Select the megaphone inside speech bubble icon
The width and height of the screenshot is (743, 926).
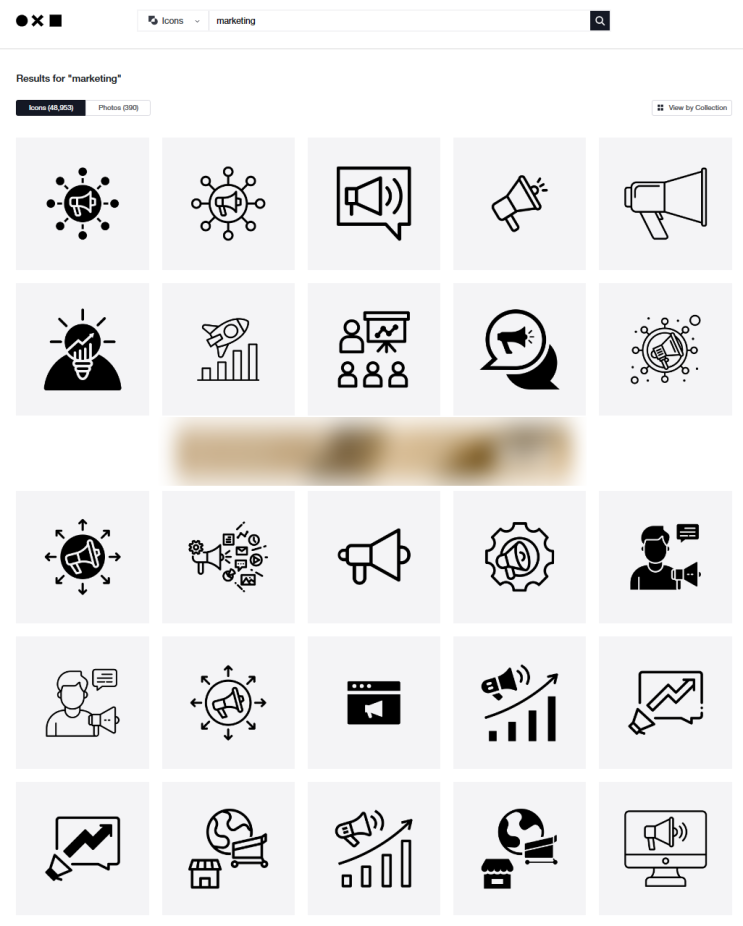[x=373, y=203]
